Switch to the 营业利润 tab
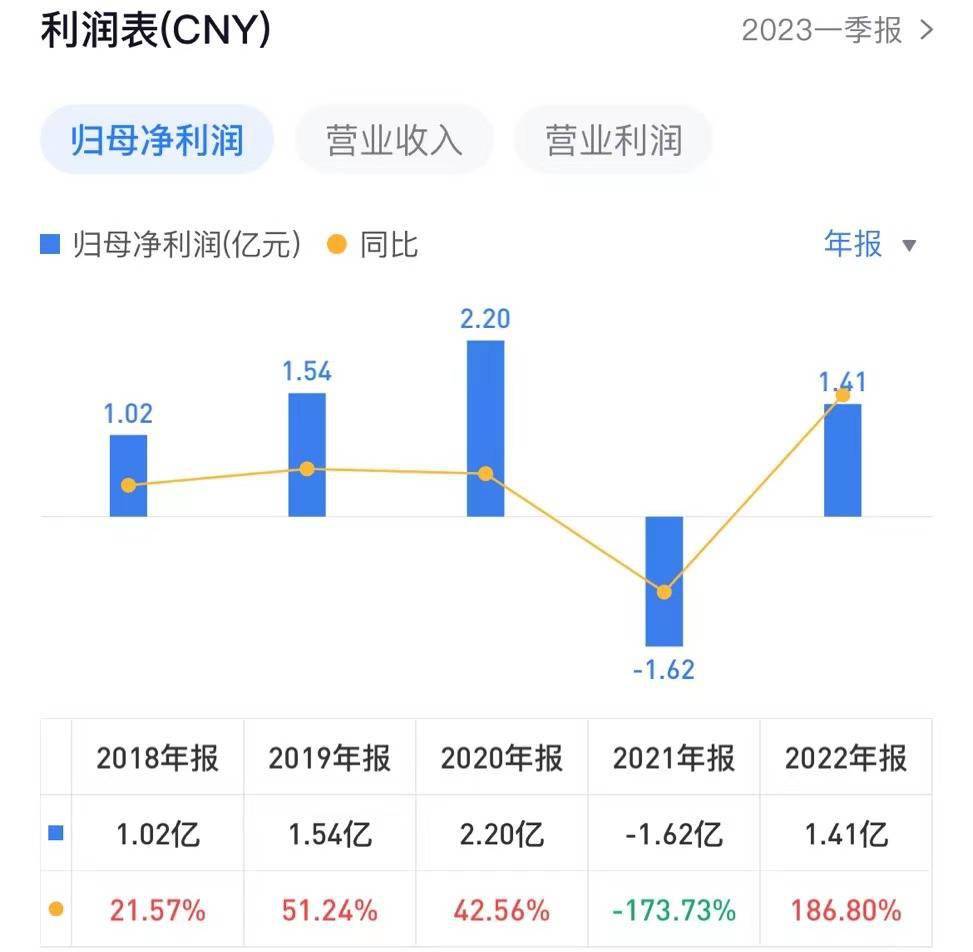The height and width of the screenshot is (952, 973). coord(613,140)
